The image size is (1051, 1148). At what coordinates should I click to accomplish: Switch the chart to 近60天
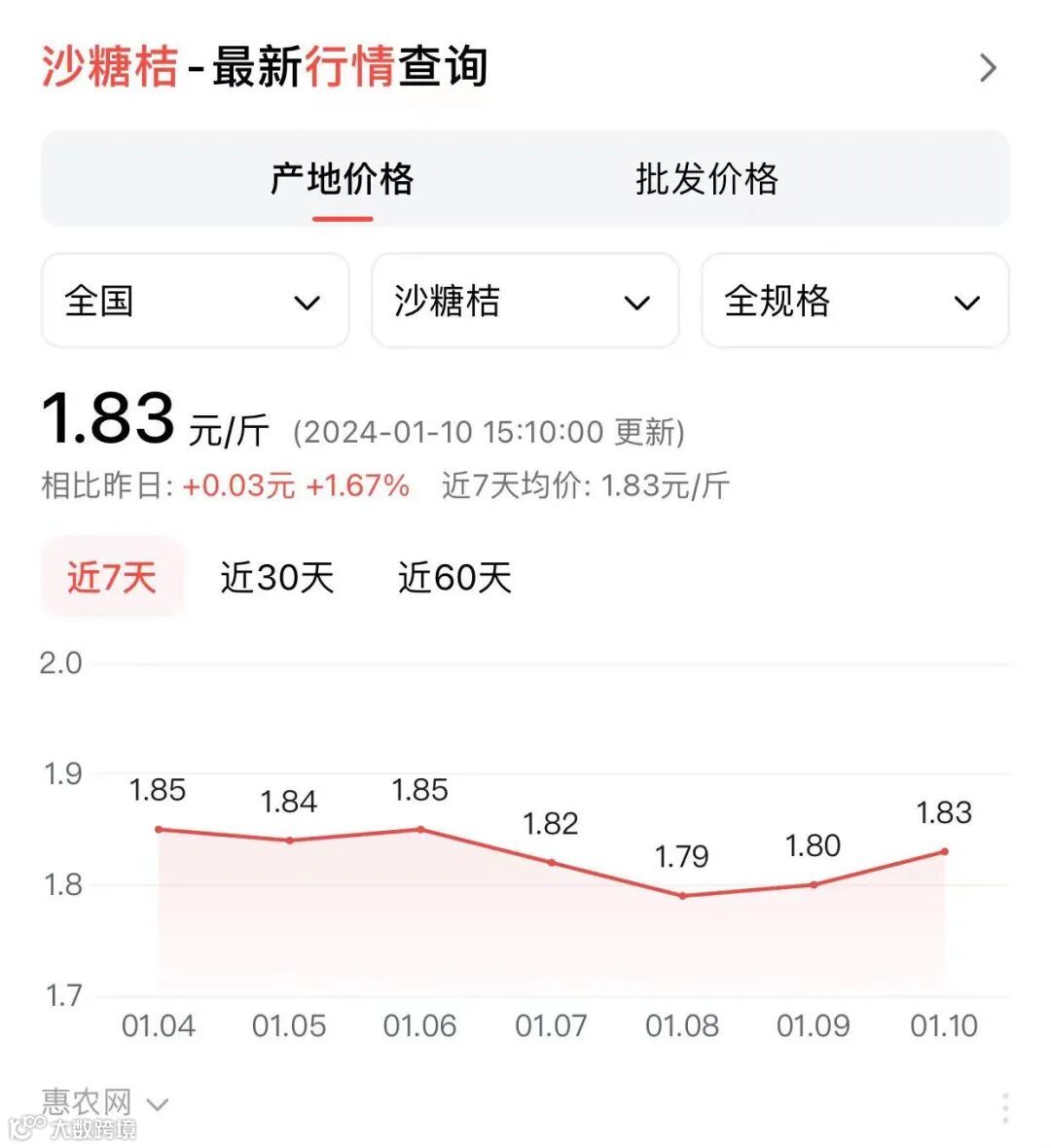click(454, 577)
